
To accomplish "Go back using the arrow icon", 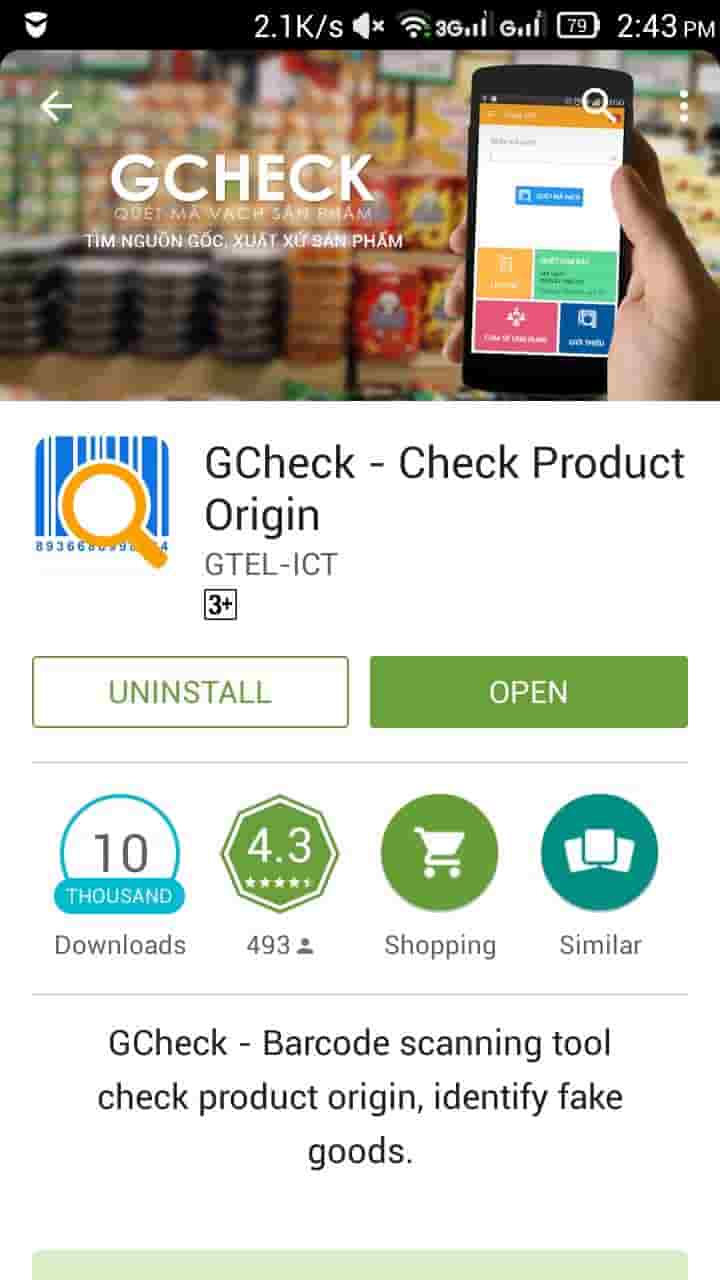I will 56,107.
